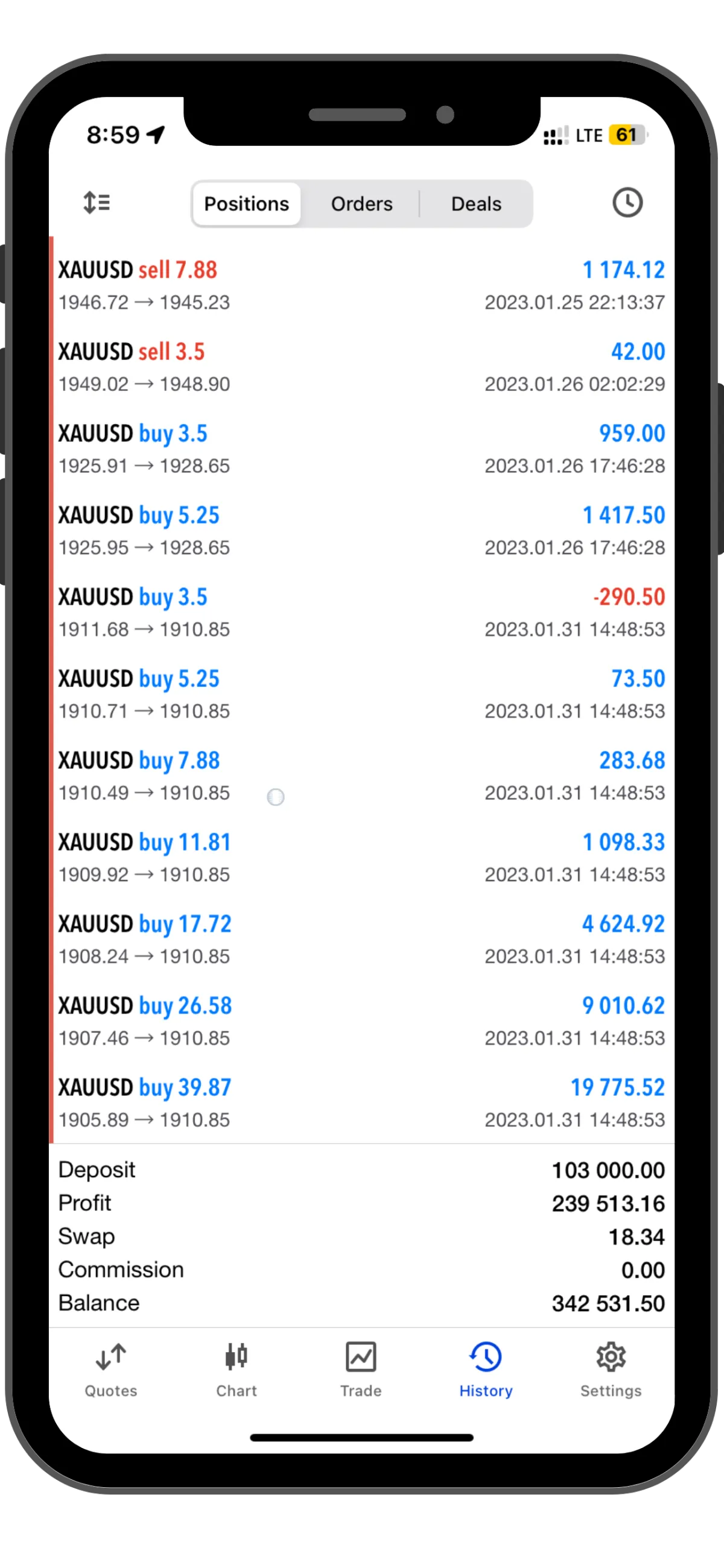Viewport: 724px width, 1568px height.
Task: Open the sort options icon
Action: [x=96, y=203]
